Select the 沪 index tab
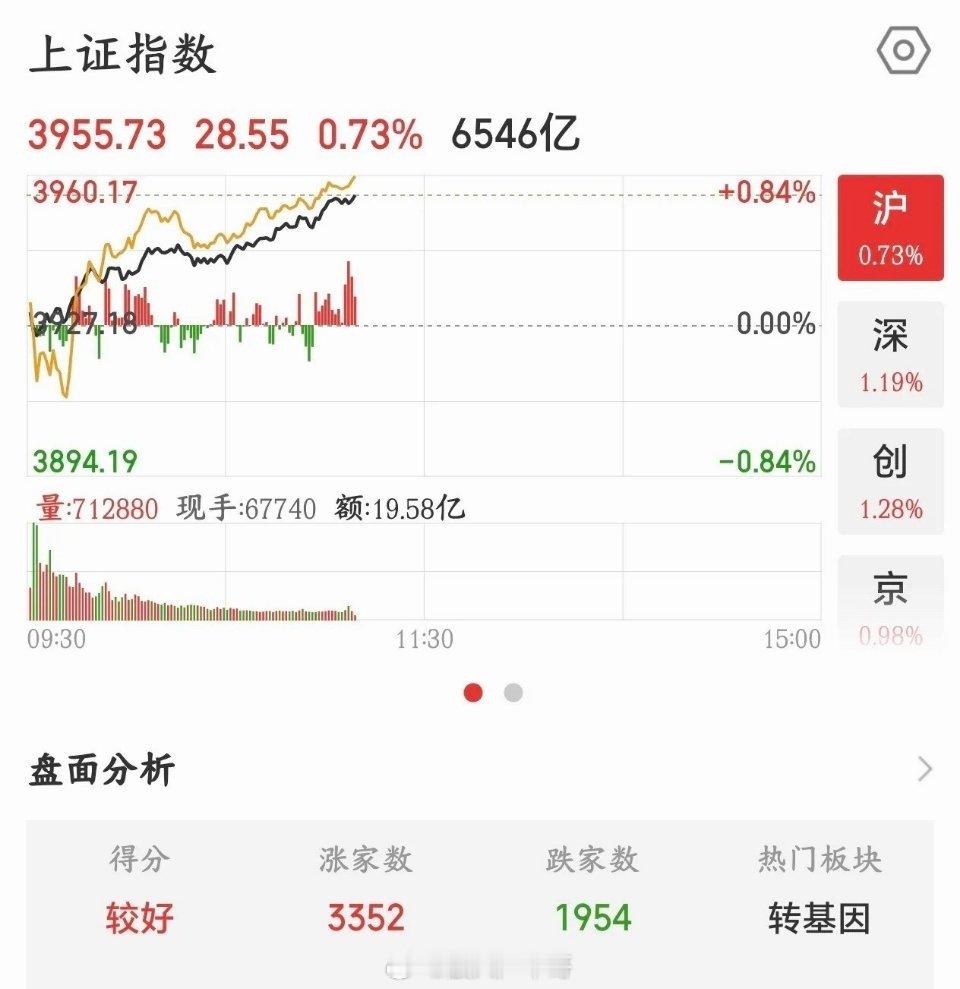 [x=890, y=228]
